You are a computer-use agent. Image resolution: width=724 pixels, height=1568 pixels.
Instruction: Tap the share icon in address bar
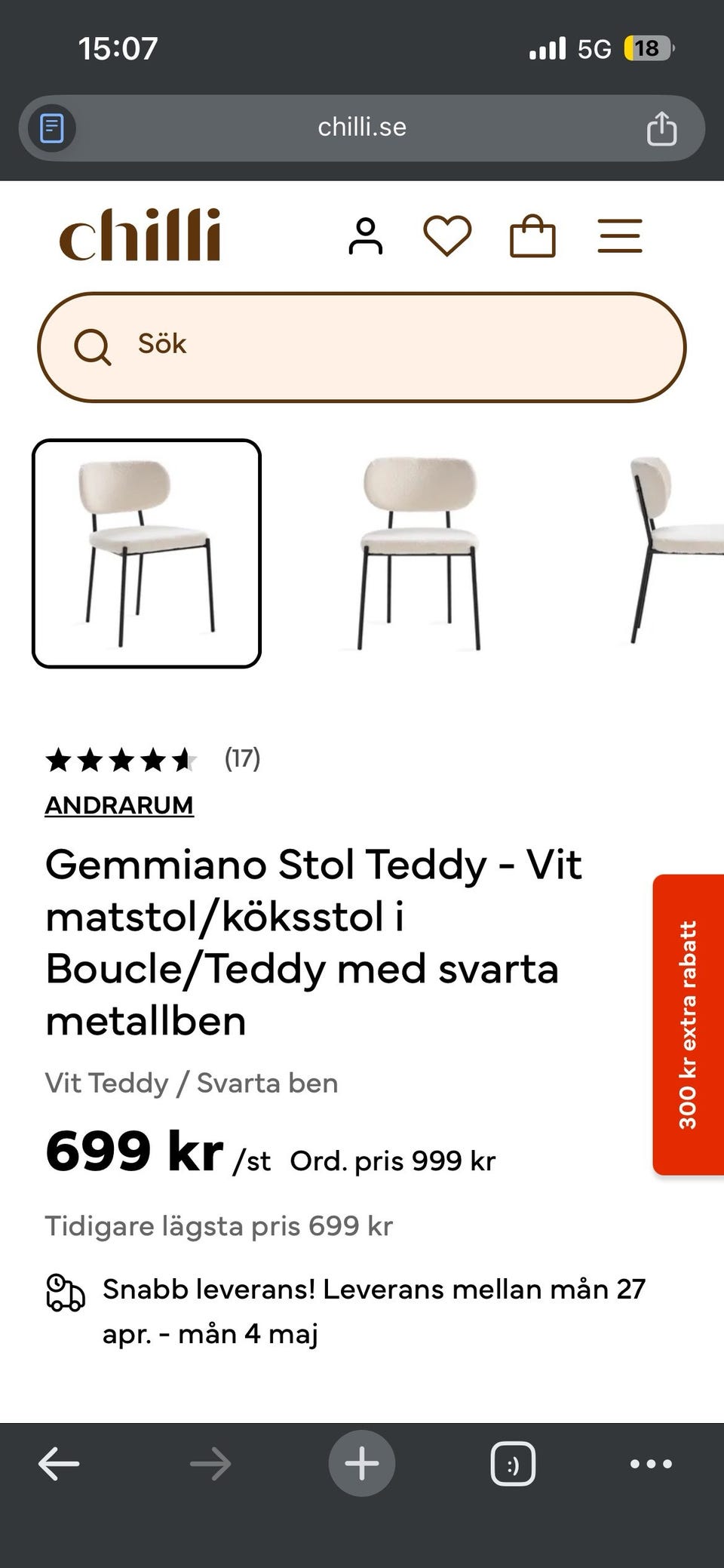662,128
